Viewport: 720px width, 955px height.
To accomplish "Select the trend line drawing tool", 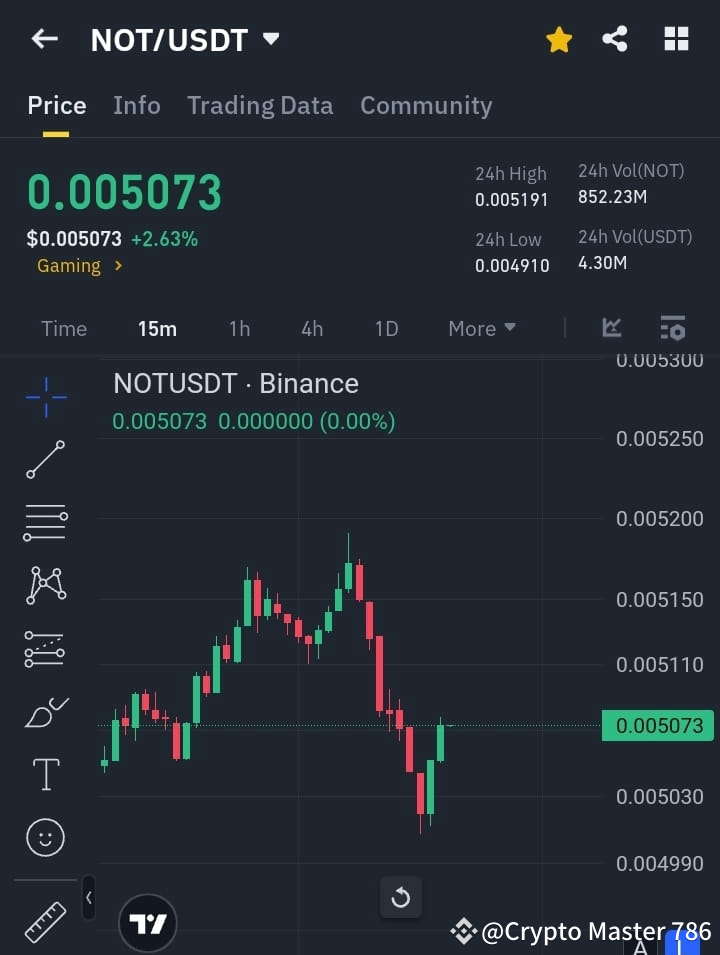I will pos(45,460).
